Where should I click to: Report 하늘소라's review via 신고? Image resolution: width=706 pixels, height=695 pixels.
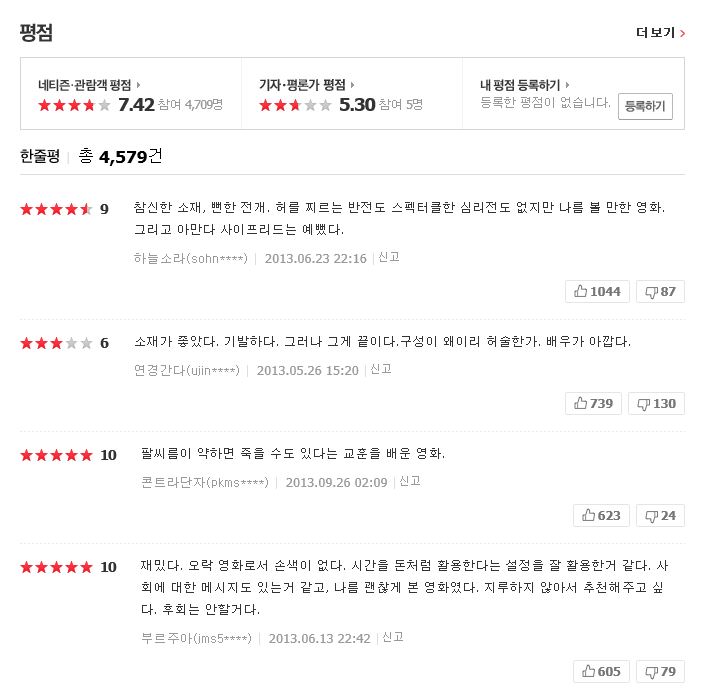coord(388,257)
